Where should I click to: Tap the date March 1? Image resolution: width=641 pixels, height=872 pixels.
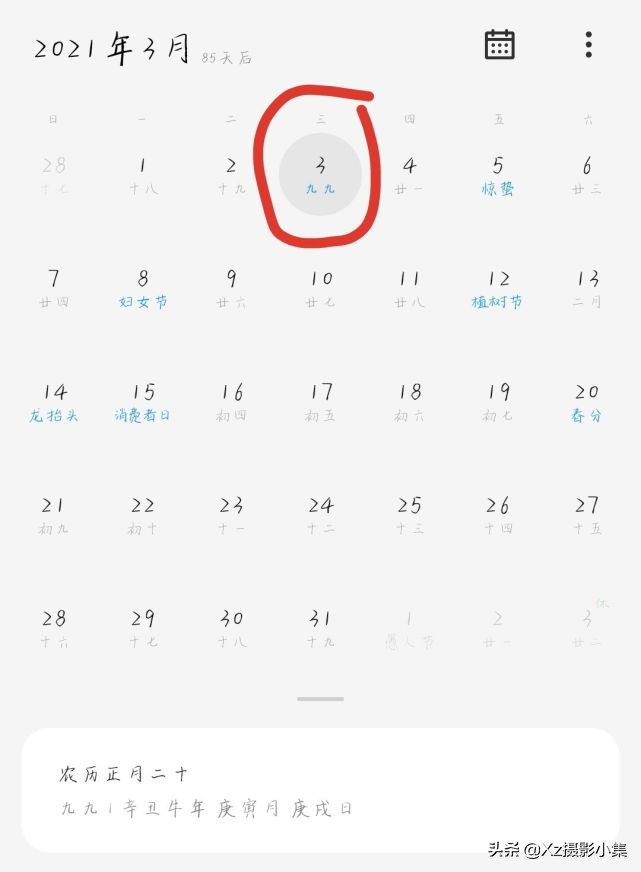coord(143,175)
